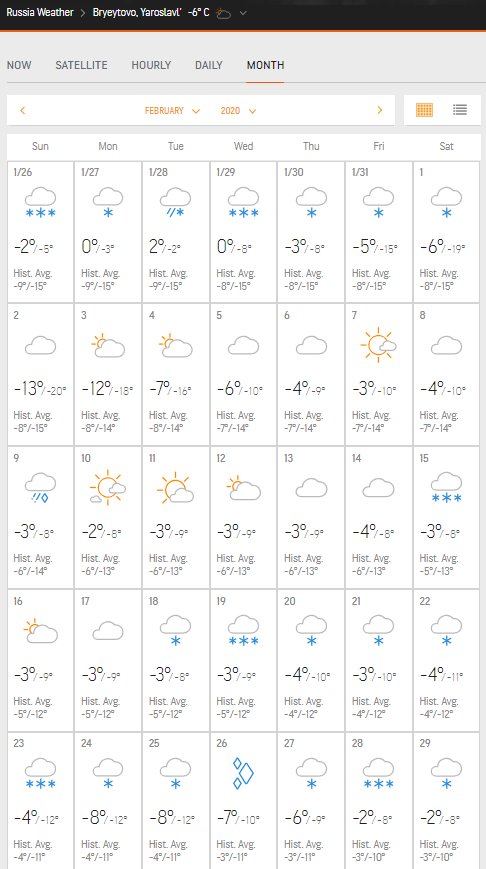The image size is (486, 869).
Task: Go to the next month arrow
Action: click(380, 110)
